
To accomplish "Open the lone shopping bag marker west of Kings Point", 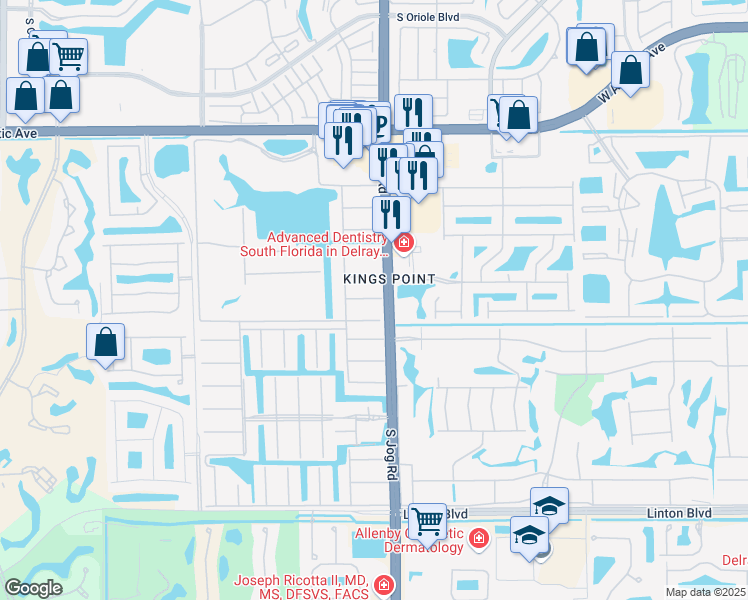I will tap(106, 343).
